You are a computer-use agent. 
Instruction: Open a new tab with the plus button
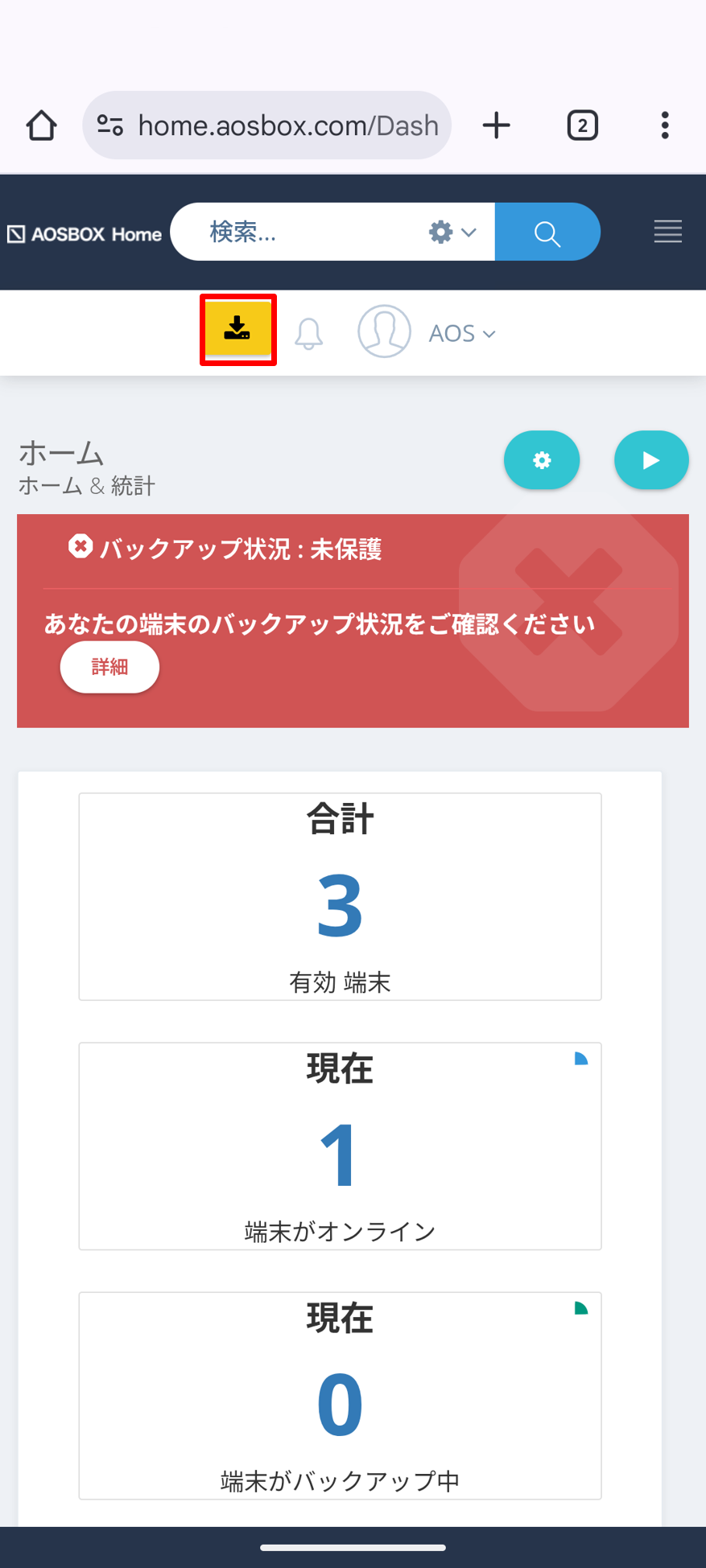click(497, 125)
